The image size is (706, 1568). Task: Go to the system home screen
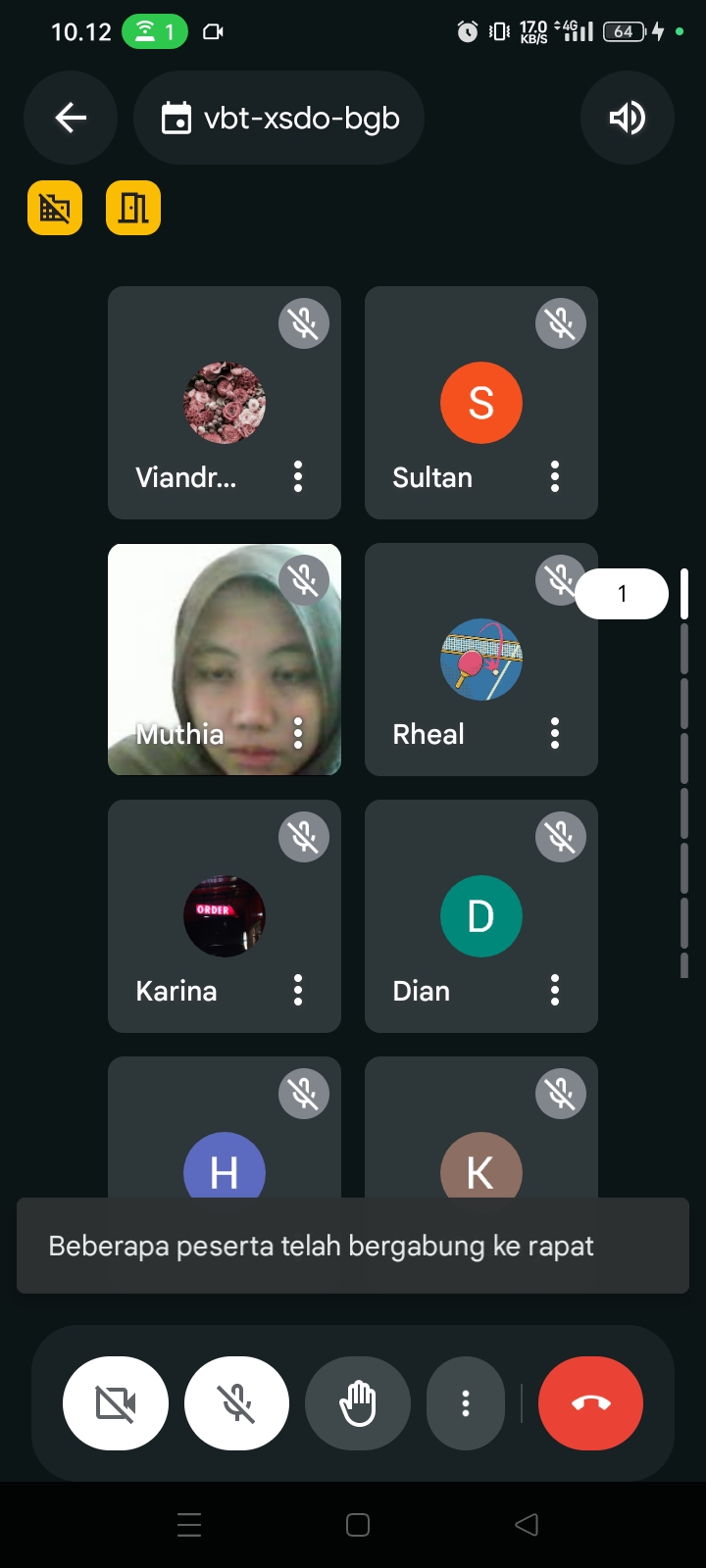pos(358,1525)
